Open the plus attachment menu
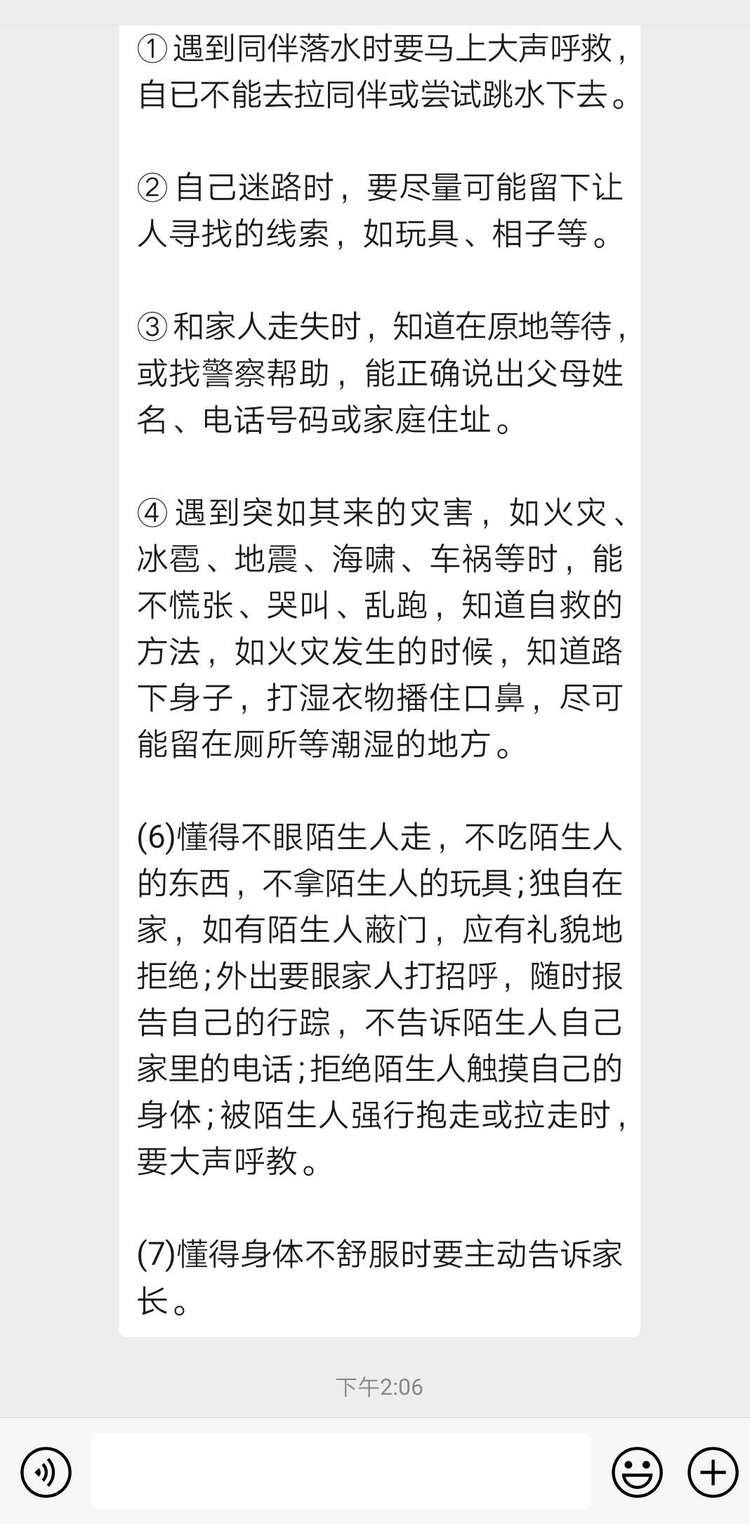The image size is (750, 1524). [712, 1472]
